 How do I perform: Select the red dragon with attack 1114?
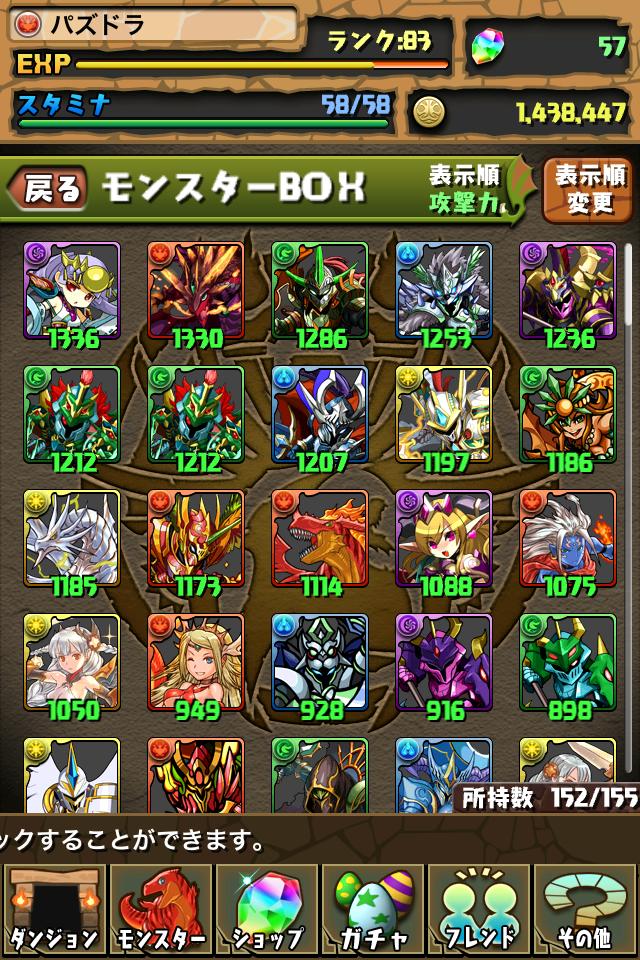(x=319, y=539)
